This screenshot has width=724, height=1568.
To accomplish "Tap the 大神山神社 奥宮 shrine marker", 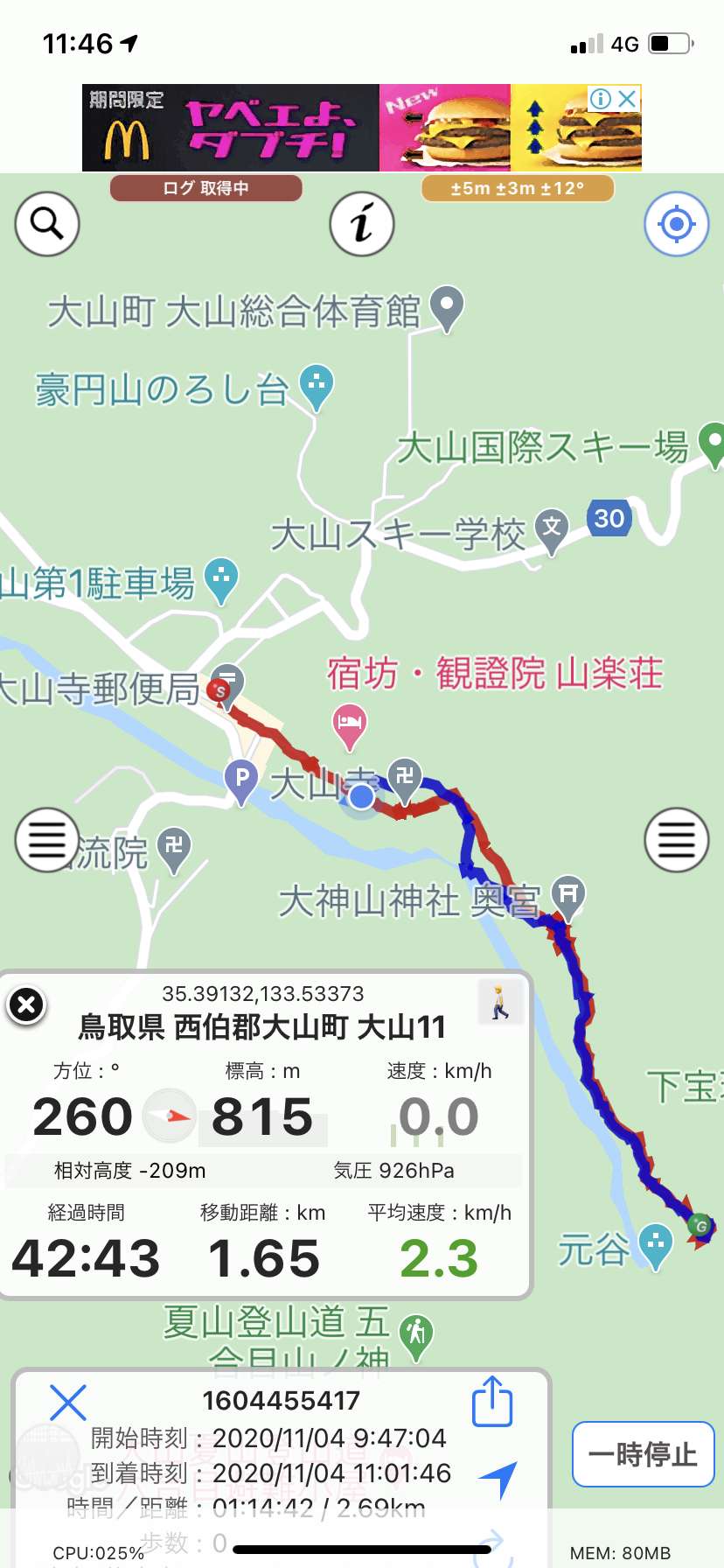I will click(568, 899).
